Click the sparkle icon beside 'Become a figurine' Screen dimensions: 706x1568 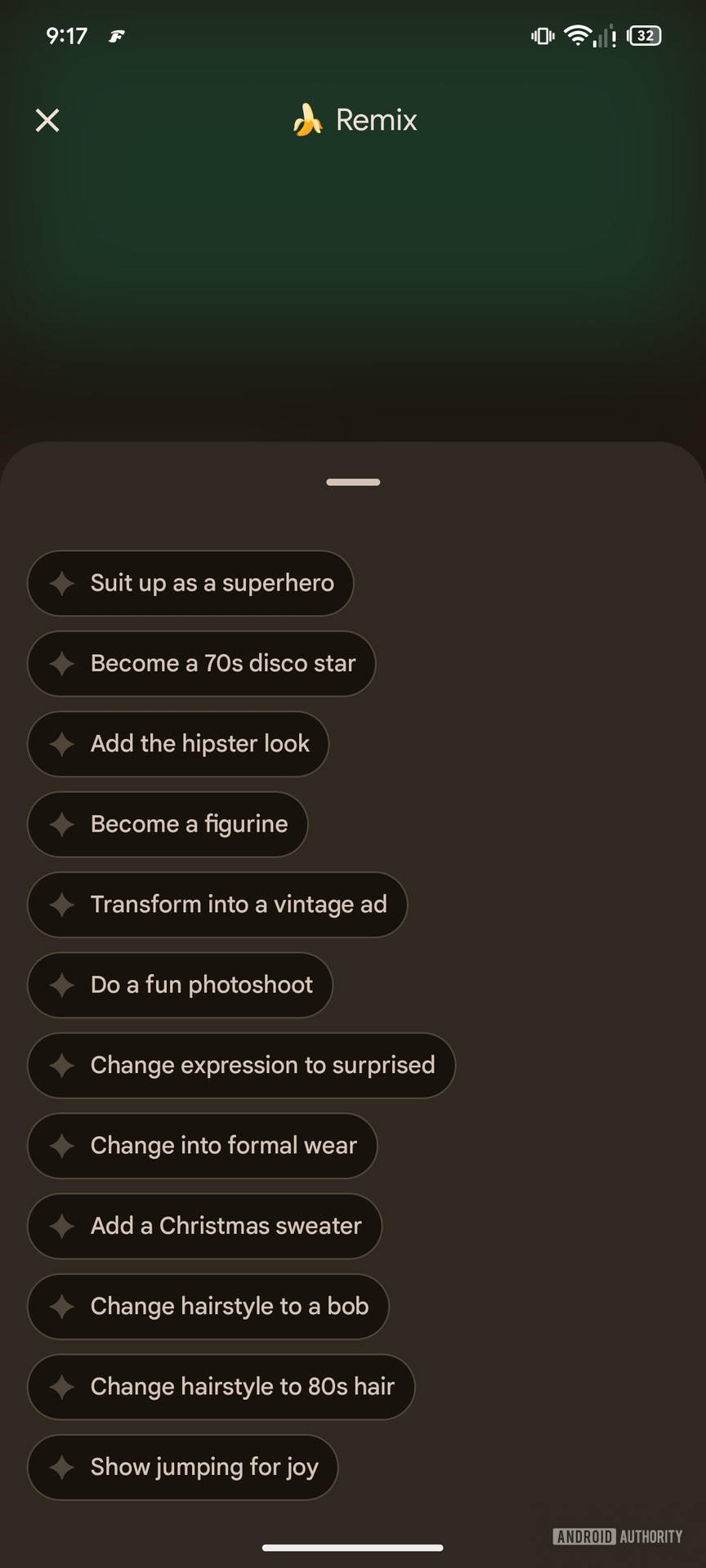(63, 825)
